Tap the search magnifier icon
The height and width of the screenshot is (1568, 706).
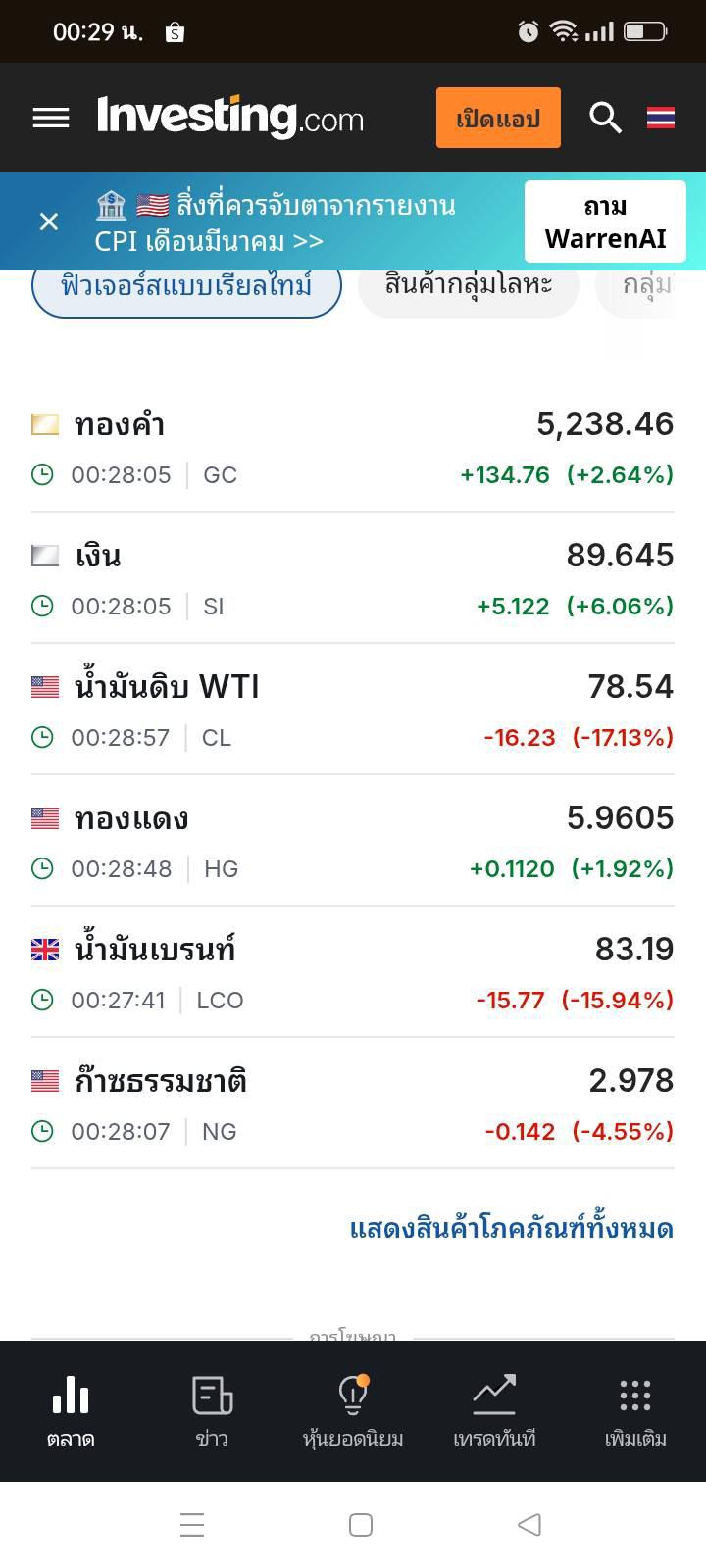(605, 118)
